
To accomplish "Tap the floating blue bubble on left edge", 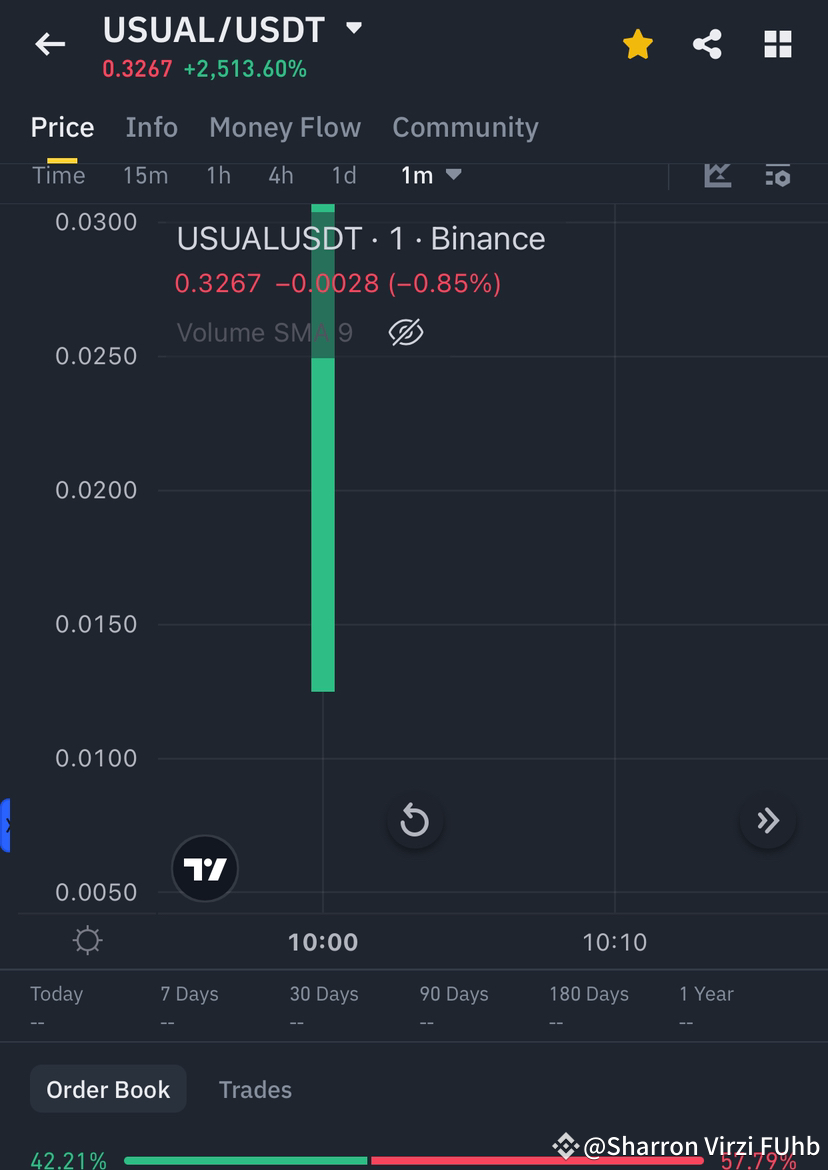I will [6, 826].
